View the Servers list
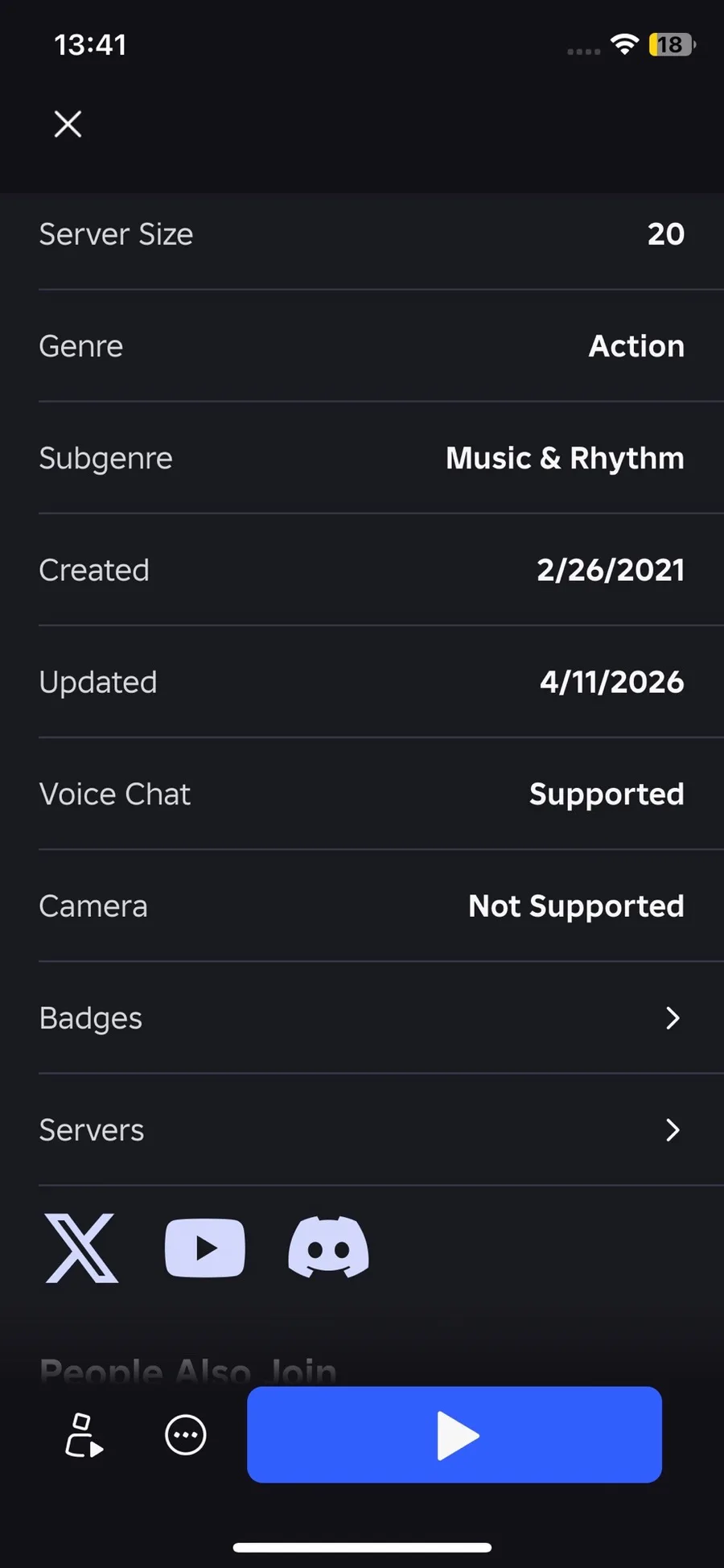The width and height of the screenshot is (724, 1568). 361,1130
